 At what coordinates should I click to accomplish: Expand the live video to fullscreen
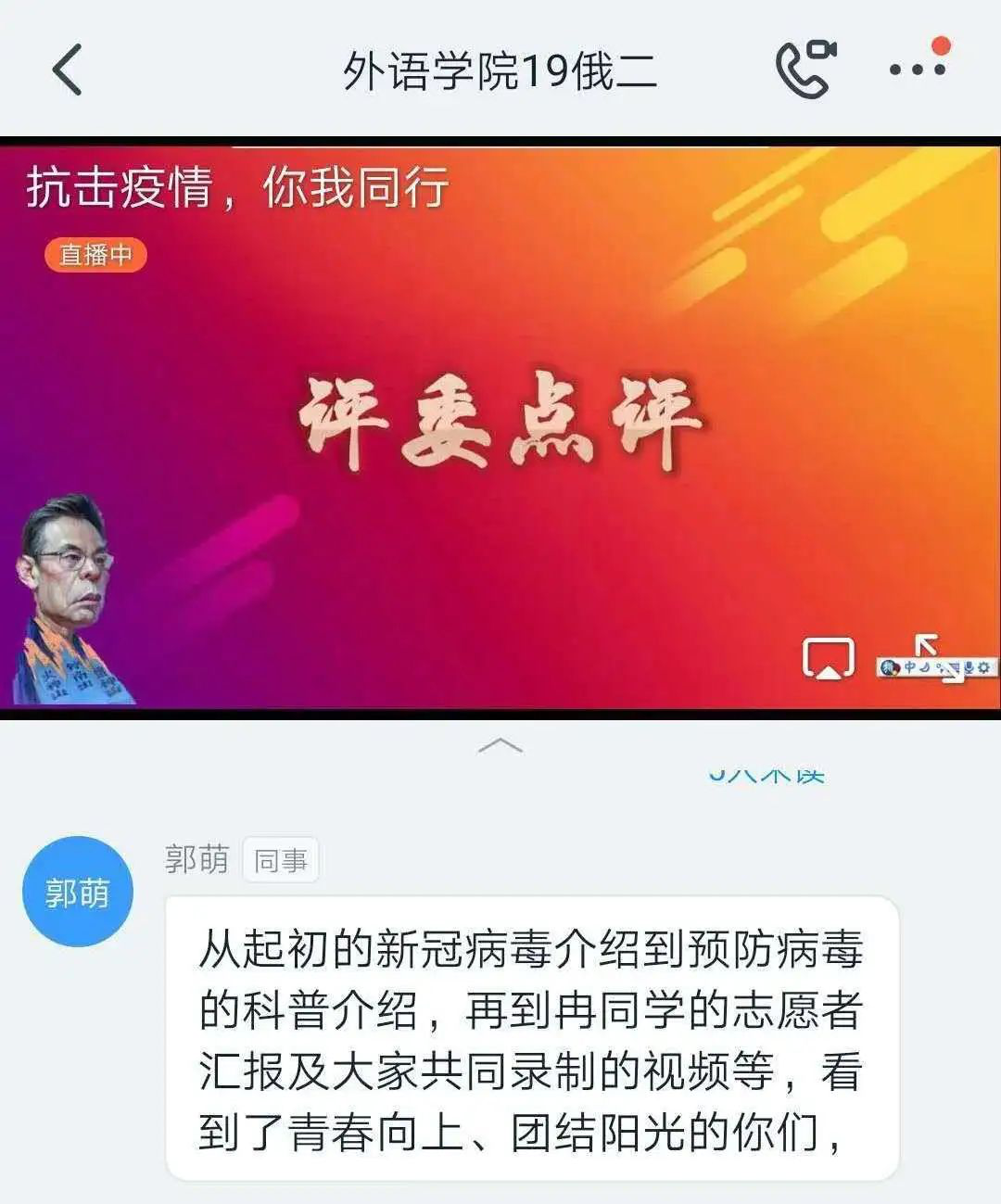click(939, 657)
